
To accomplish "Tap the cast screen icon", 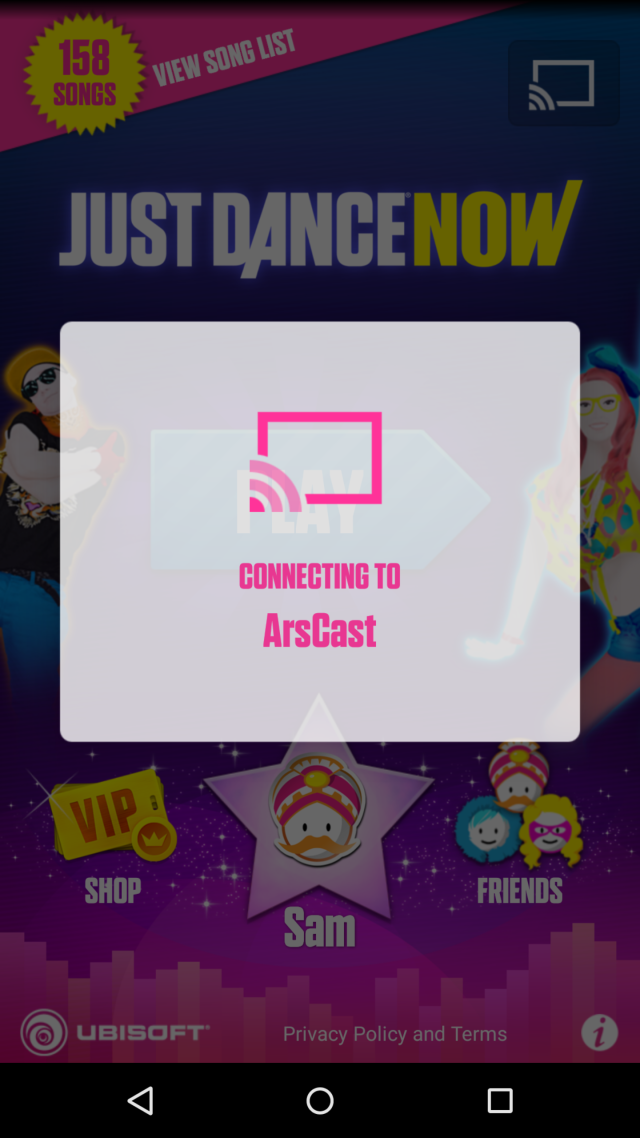I will [x=563, y=84].
